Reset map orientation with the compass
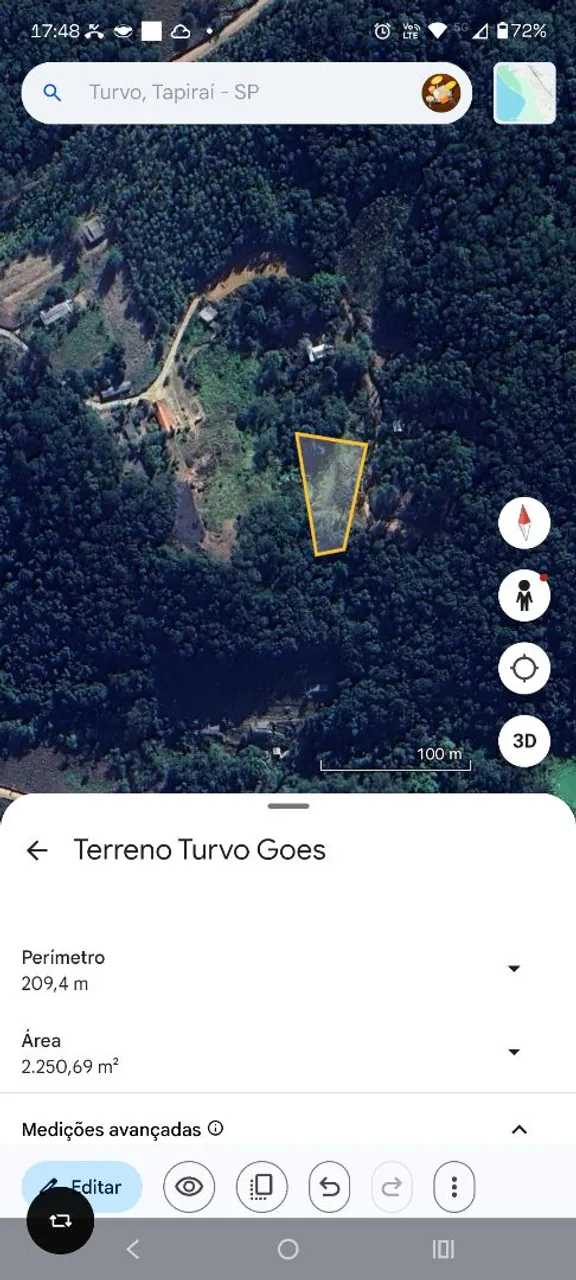 coord(524,523)
